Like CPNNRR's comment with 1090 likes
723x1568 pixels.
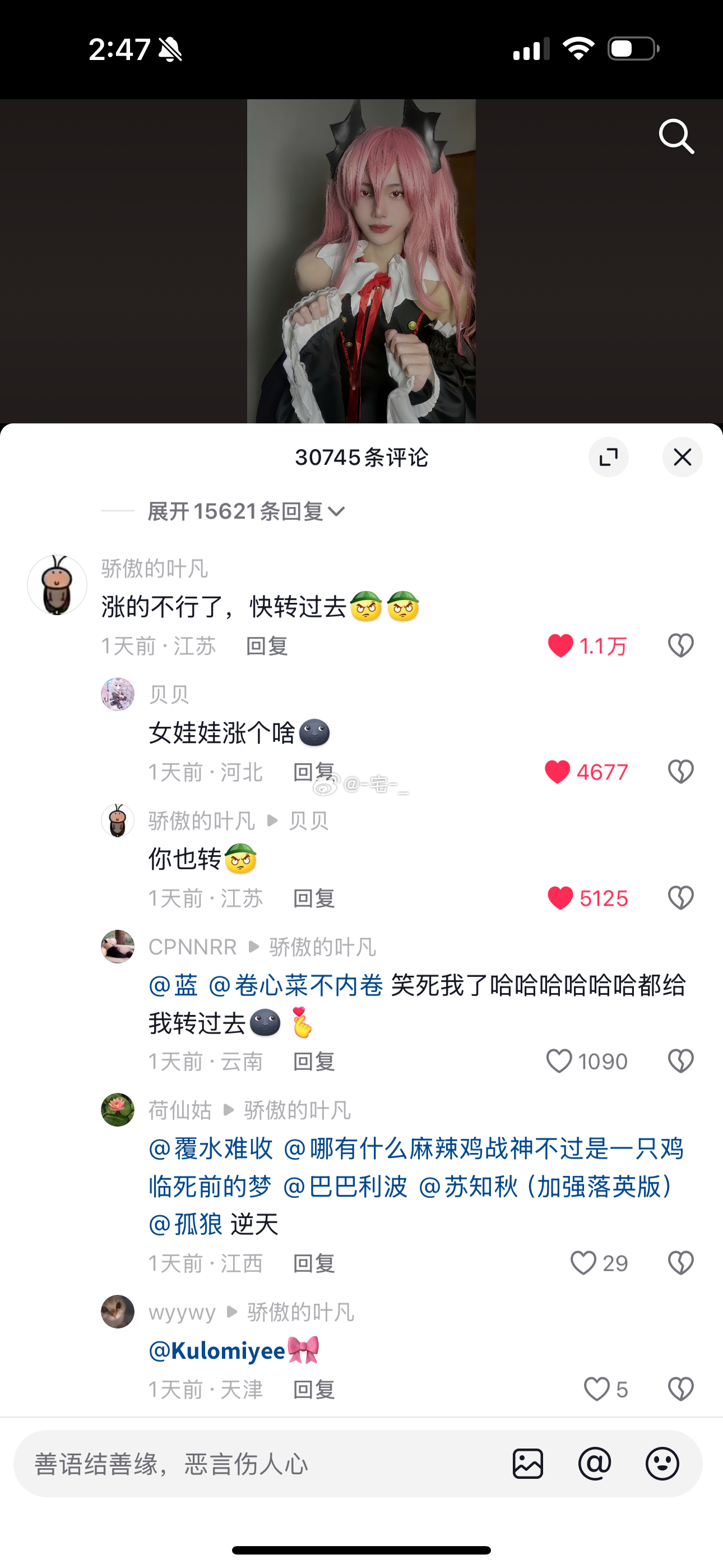[559, 1061]
